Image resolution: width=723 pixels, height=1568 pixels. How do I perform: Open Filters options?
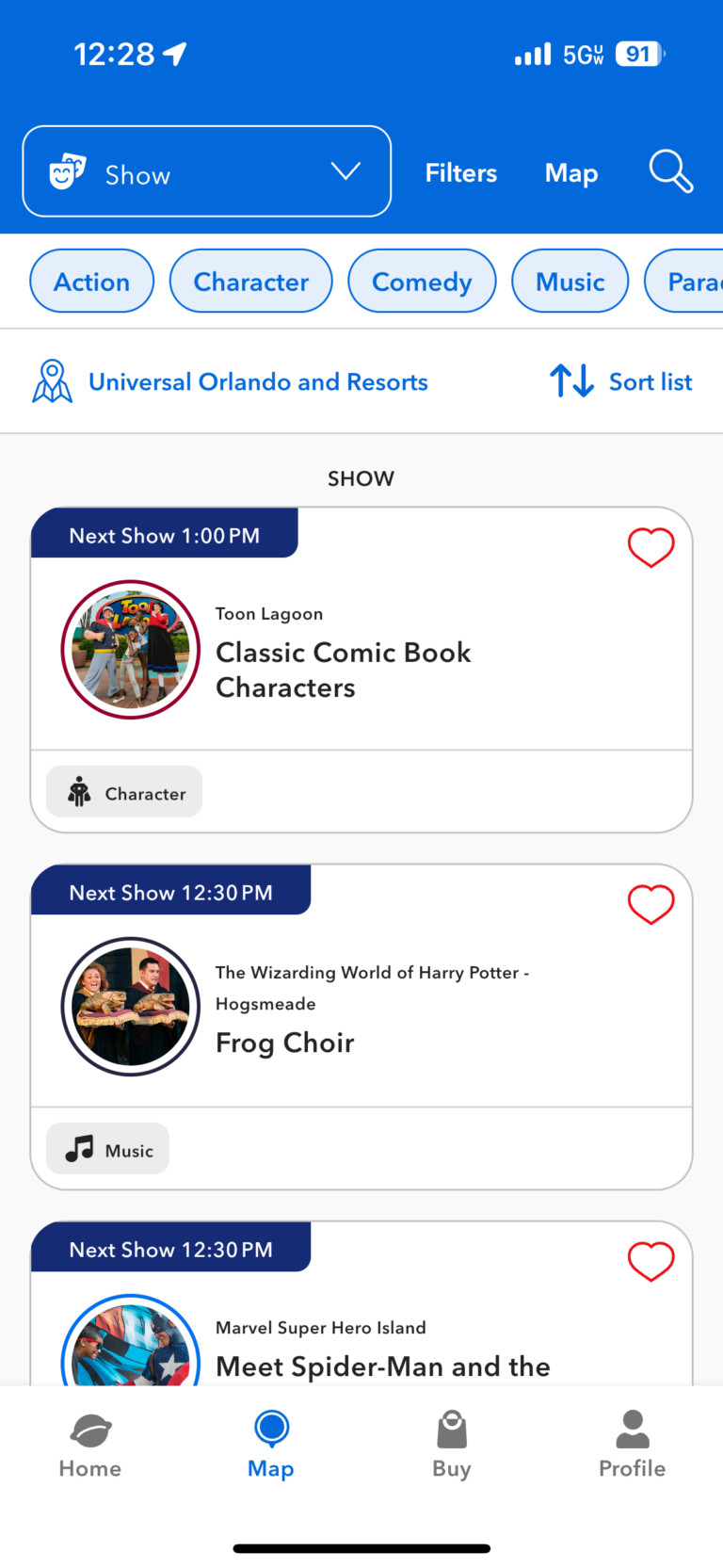(460, 172)
